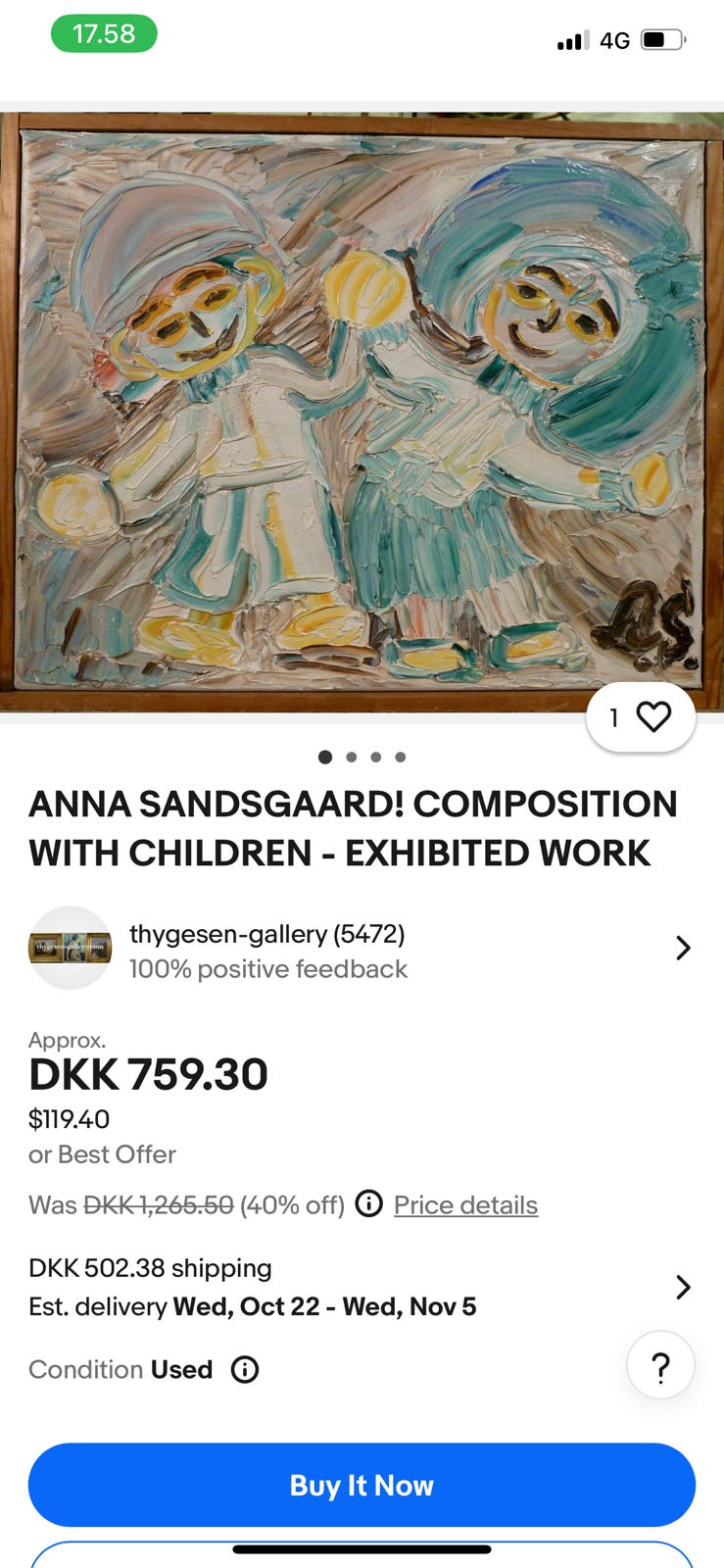This screenshot has width=724, height=1568.
Task: Tap the thygesen-gallery seller avatar
Action: pos(70,947)
